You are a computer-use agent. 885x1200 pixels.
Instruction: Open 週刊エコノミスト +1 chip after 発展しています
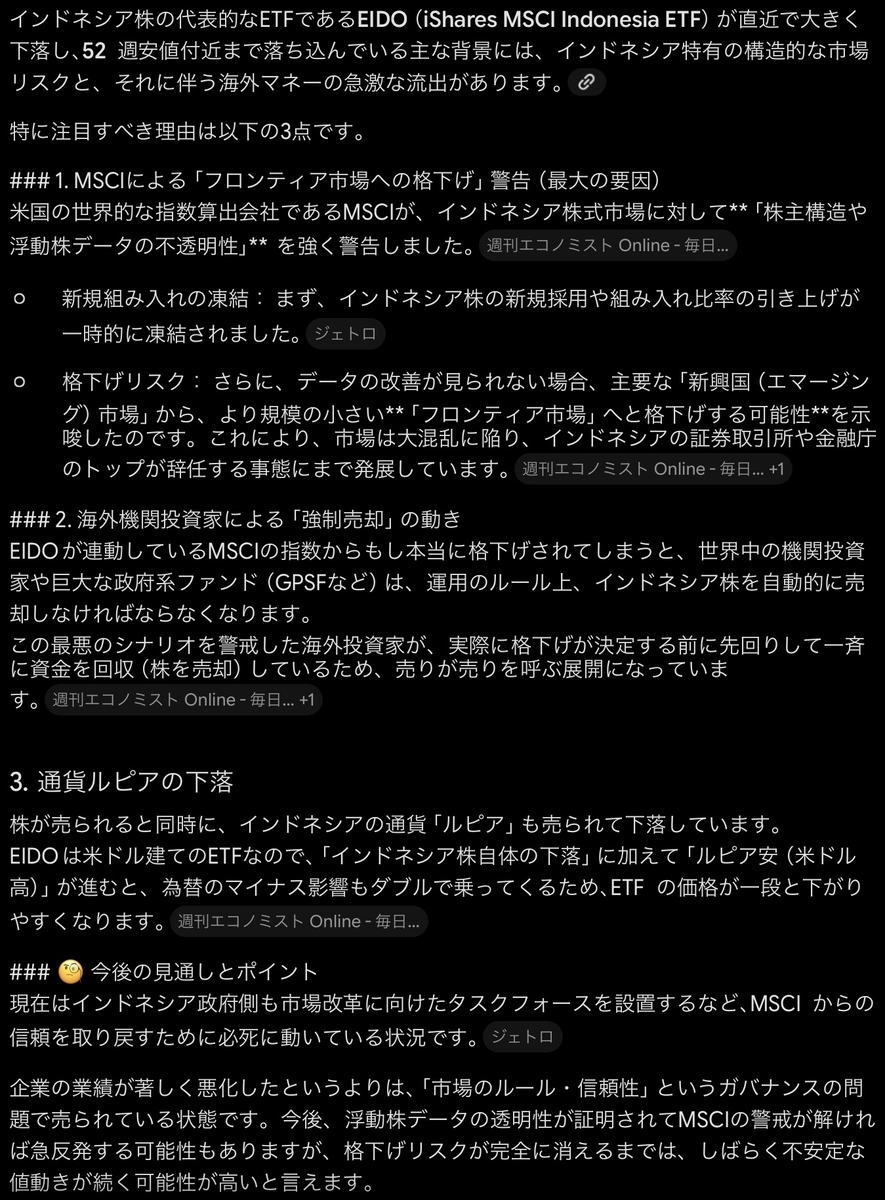(653, 468)
